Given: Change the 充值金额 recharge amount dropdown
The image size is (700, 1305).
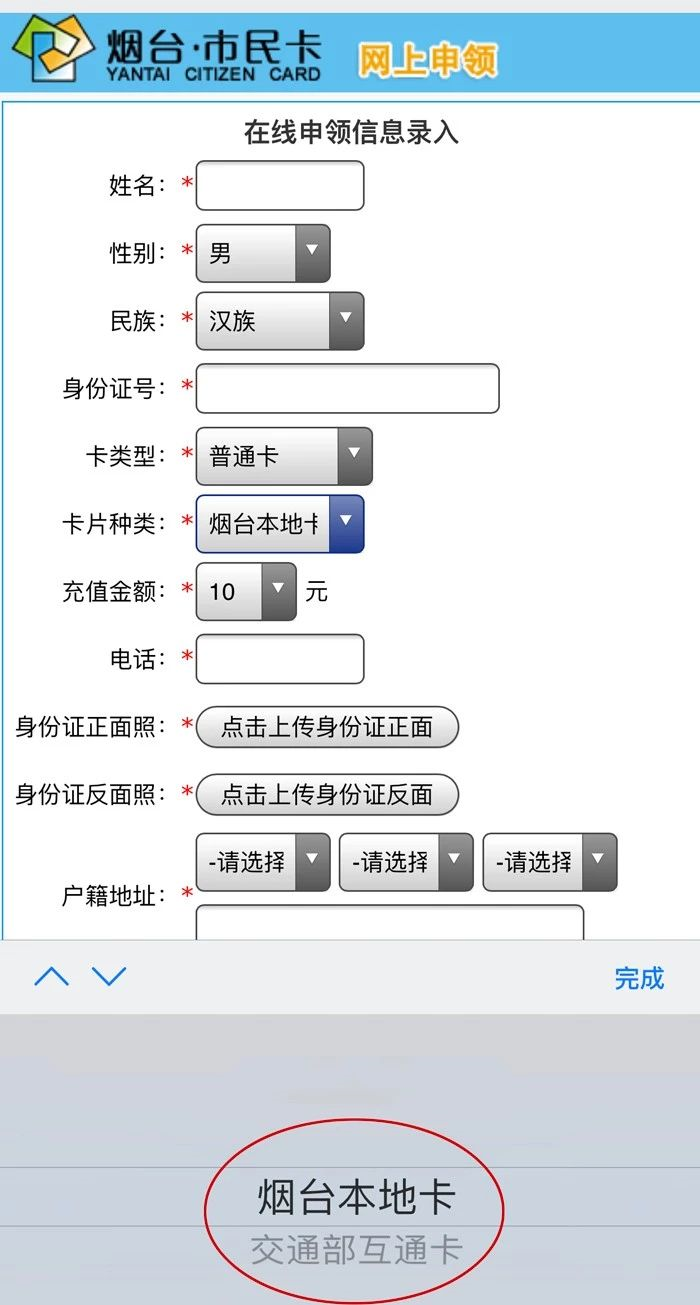Looking at the screenshot, I should coord(245,592).
